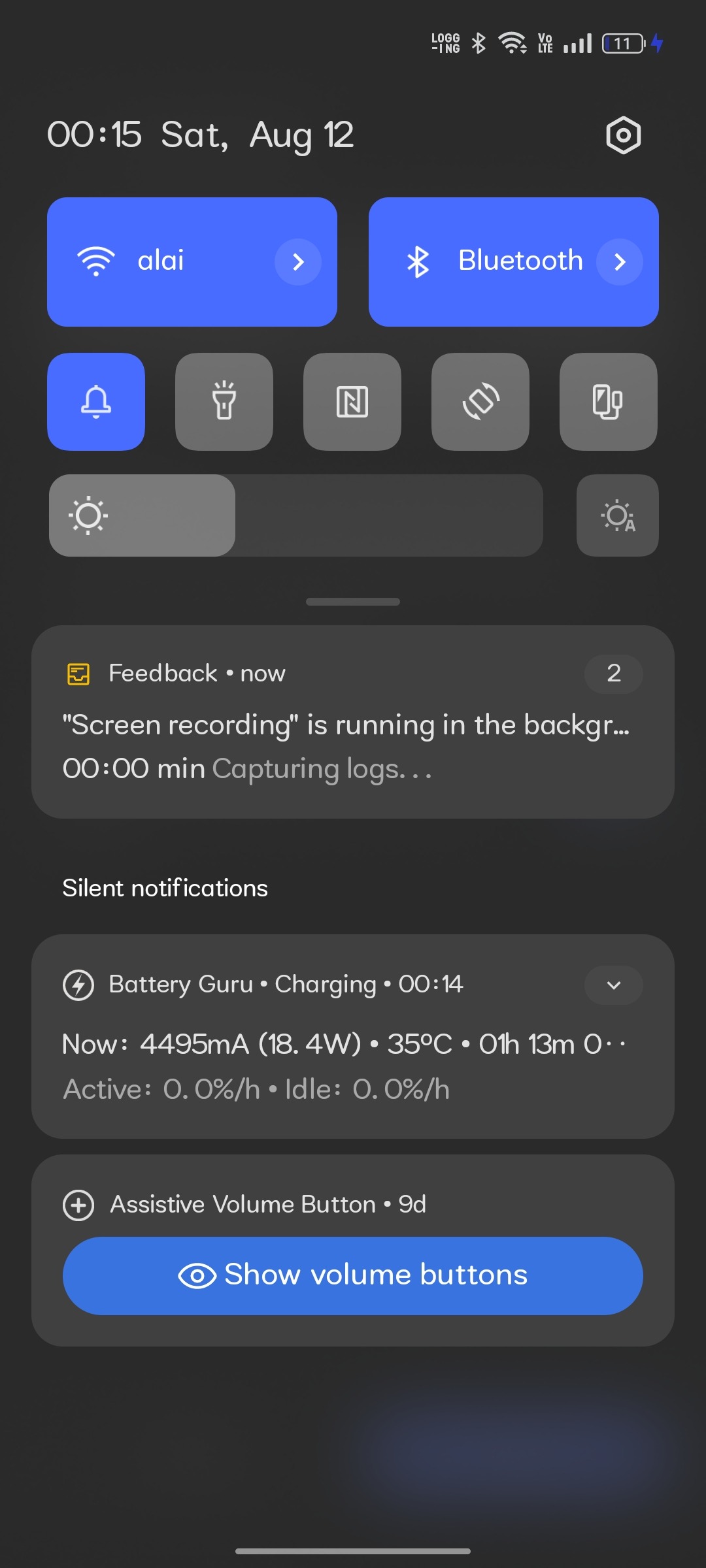Expand the Feedback notification count badge

[x=613, y=674]
